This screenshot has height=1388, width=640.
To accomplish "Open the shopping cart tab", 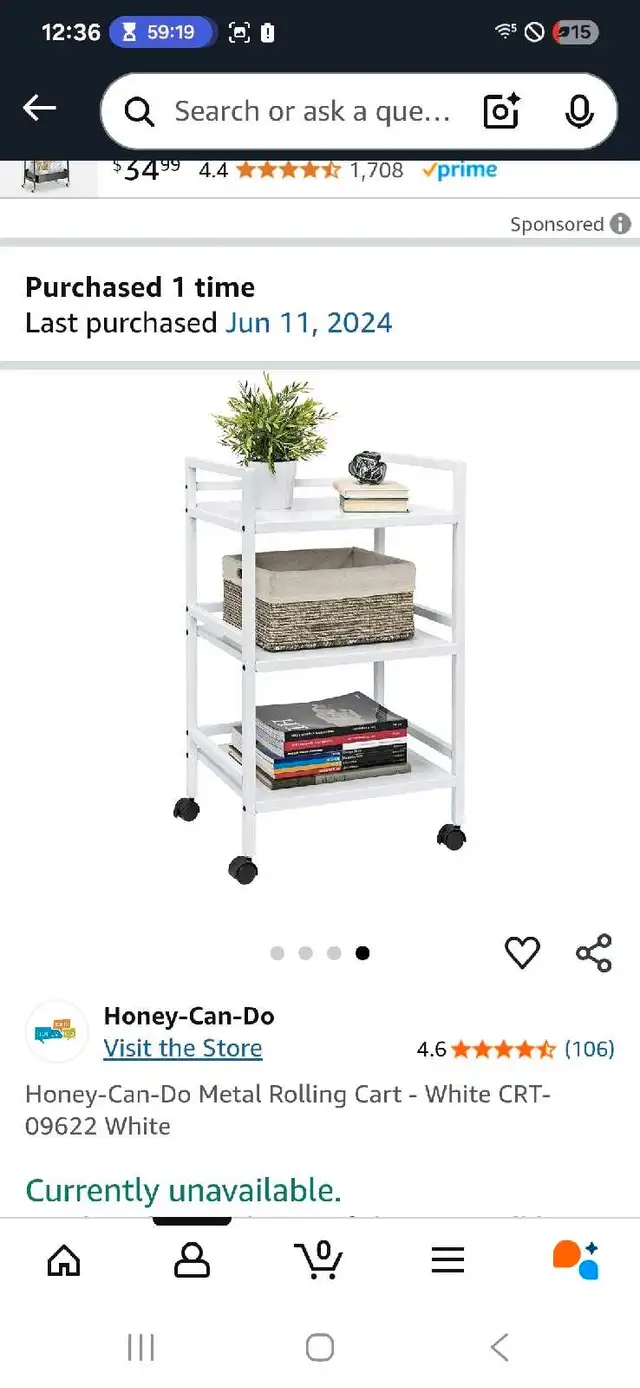I will pos(319,1260).
